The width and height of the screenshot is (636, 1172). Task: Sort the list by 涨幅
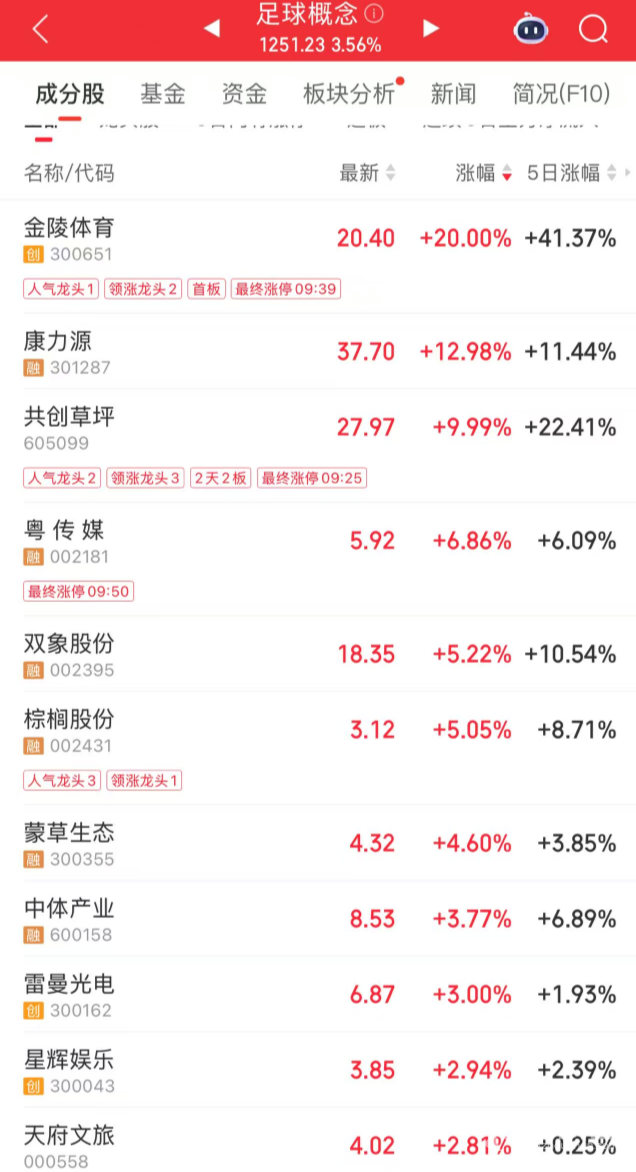(x=484, y=173)
